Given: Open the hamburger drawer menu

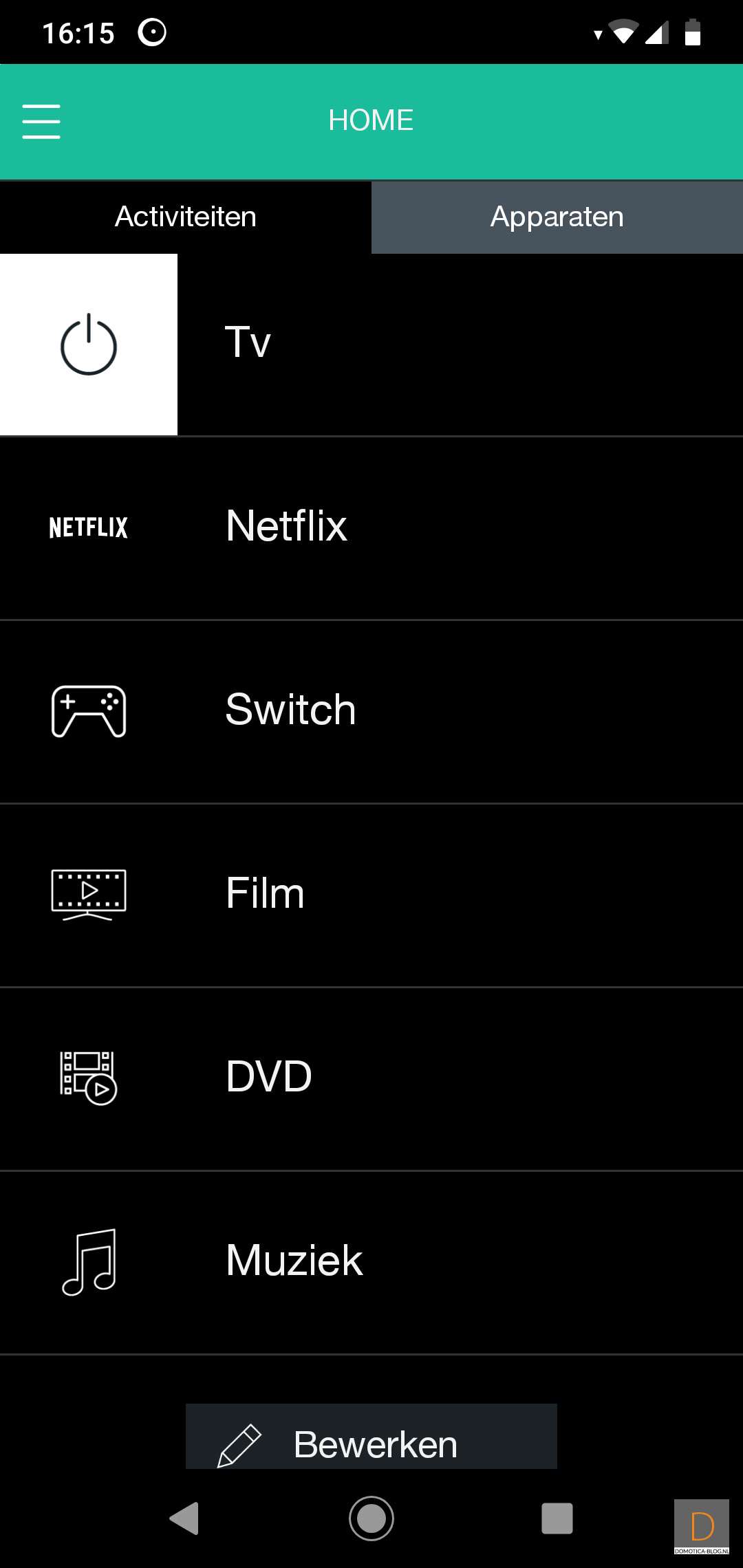Looking at the screenshot, I should pos(41,121).
